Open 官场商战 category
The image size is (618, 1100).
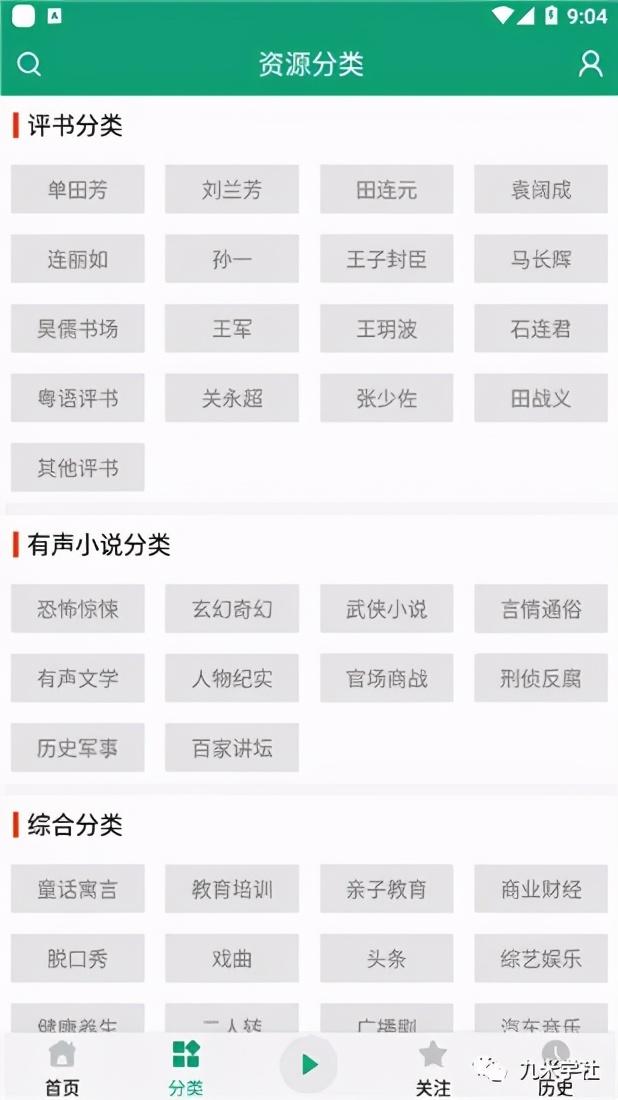pyautogui.click(x=387, y=678)
